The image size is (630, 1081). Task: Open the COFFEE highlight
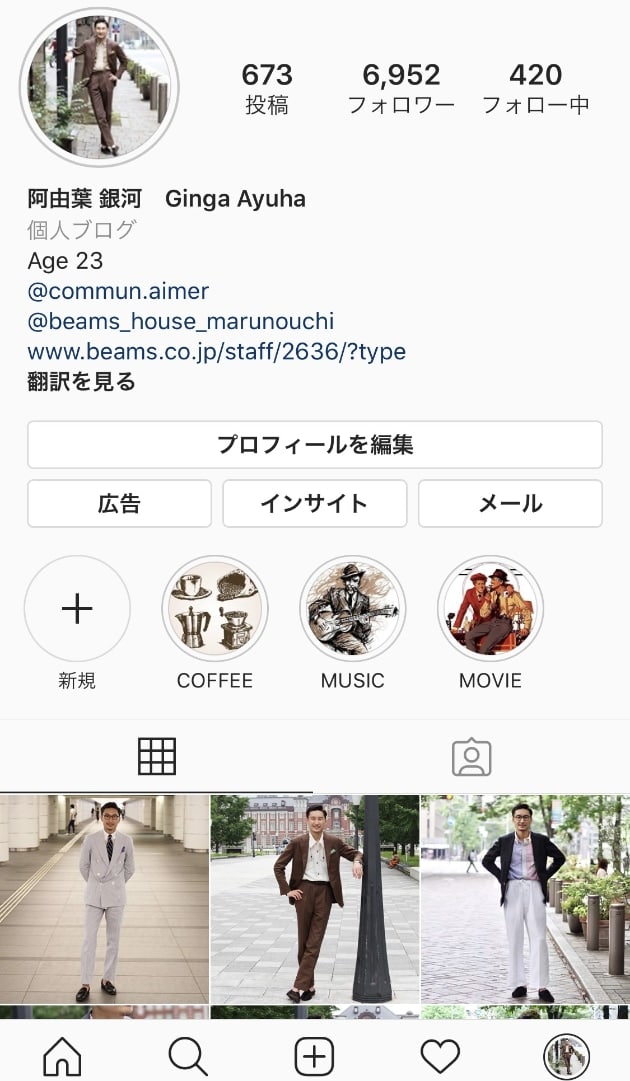point(214,609)
